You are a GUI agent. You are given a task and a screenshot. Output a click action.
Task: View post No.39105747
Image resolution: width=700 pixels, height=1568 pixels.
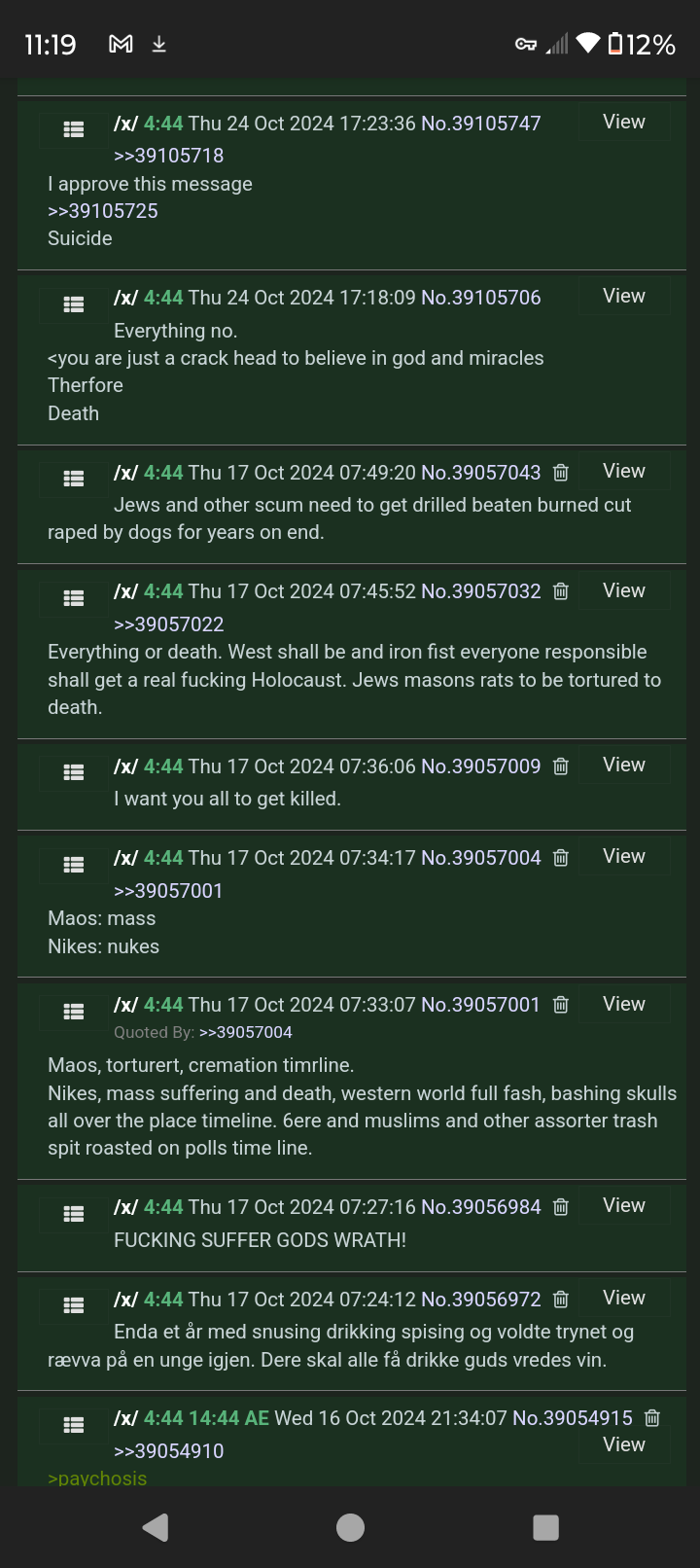tap(623, 122)
